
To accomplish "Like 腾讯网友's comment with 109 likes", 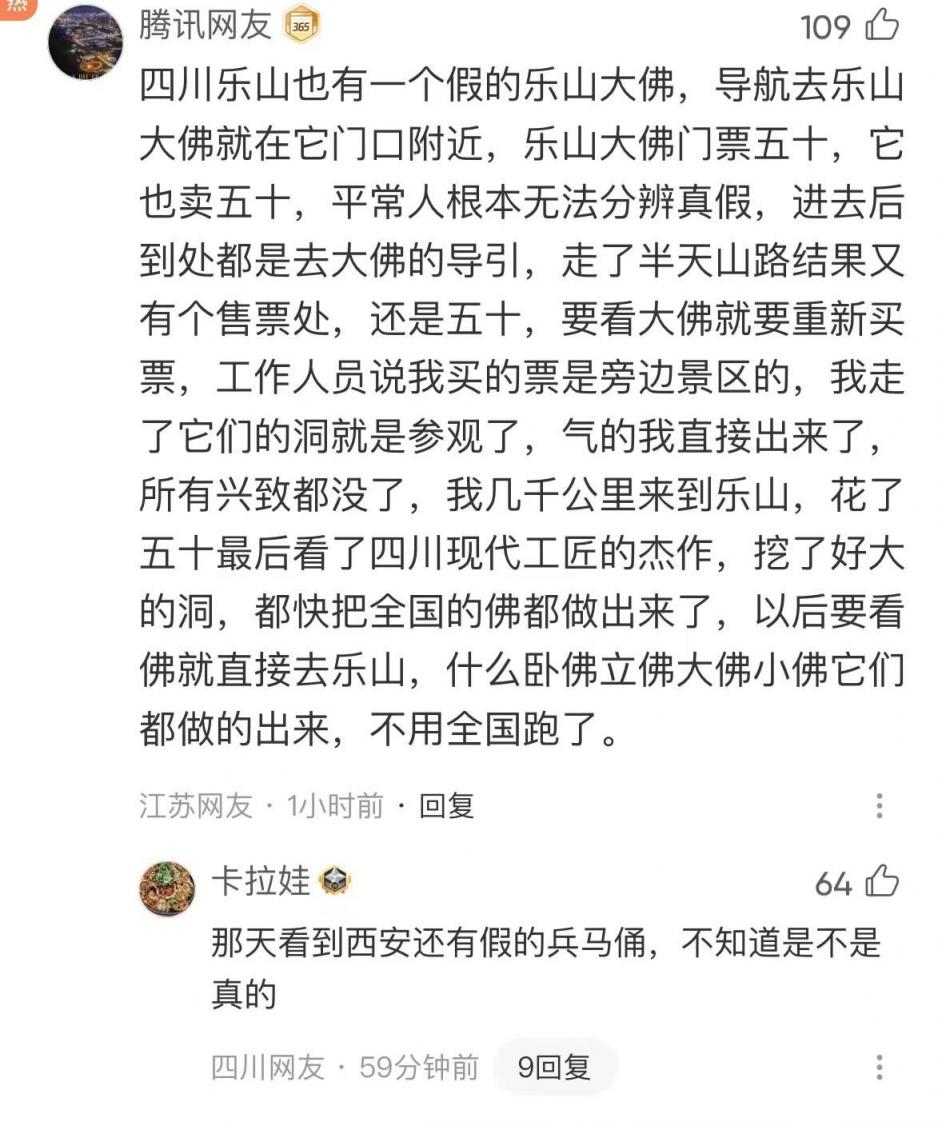I will (x=881, y=26).
